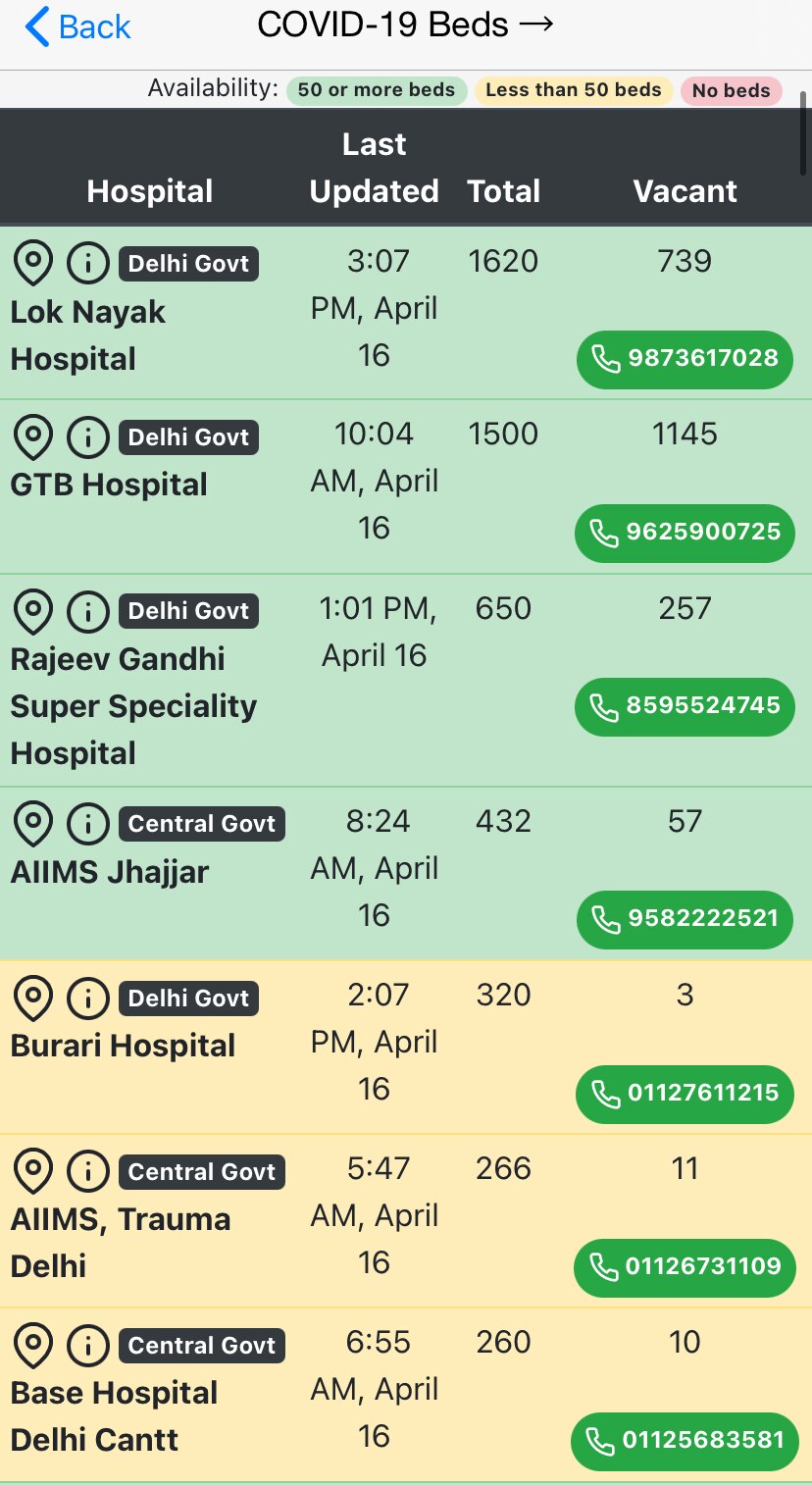This screenshot has width=812, height=1486.
Task: Select the Delhi Govt badge on Lok Nayak Hospital
Action: click(188, 263)
